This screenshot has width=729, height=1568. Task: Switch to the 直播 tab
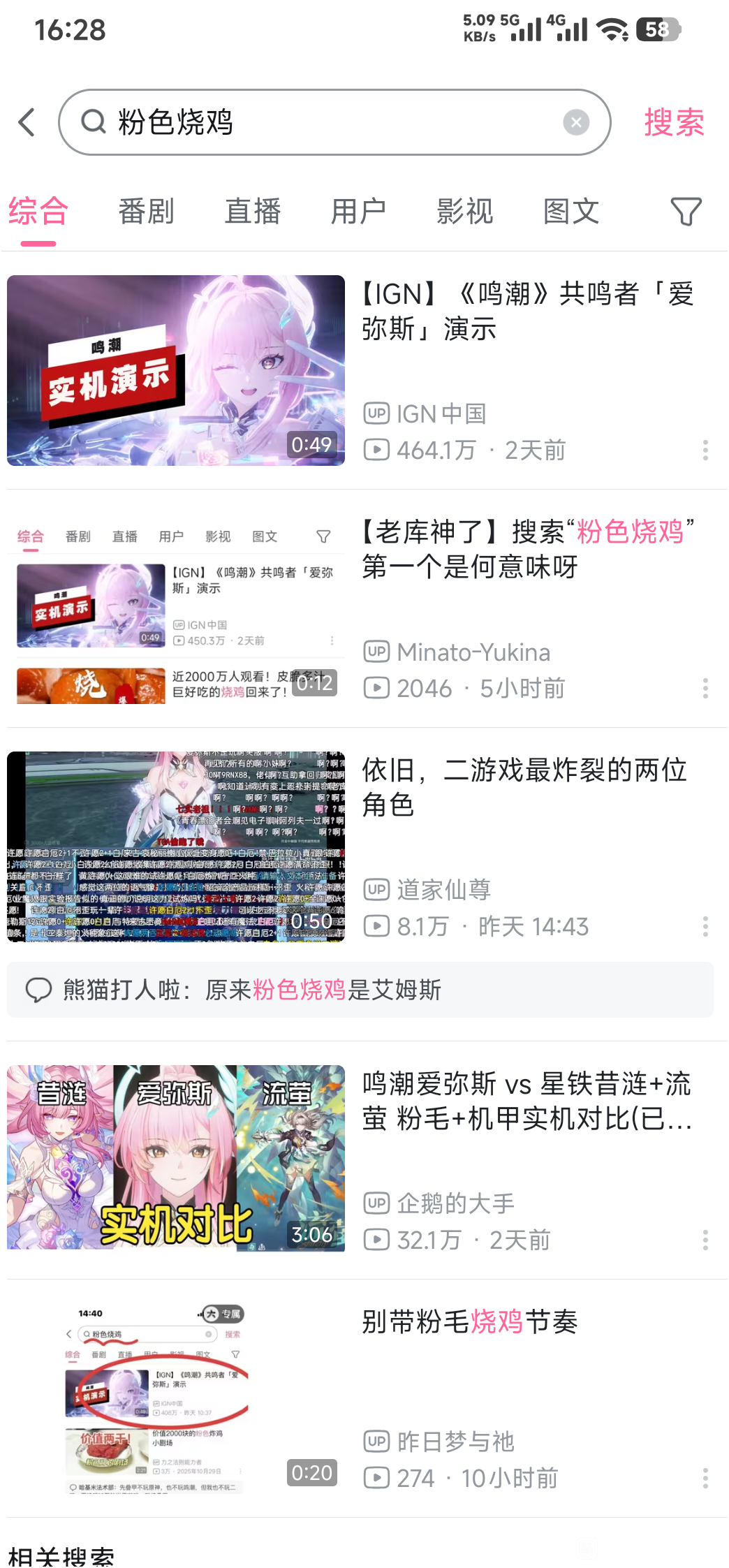[x=252, y=212]
